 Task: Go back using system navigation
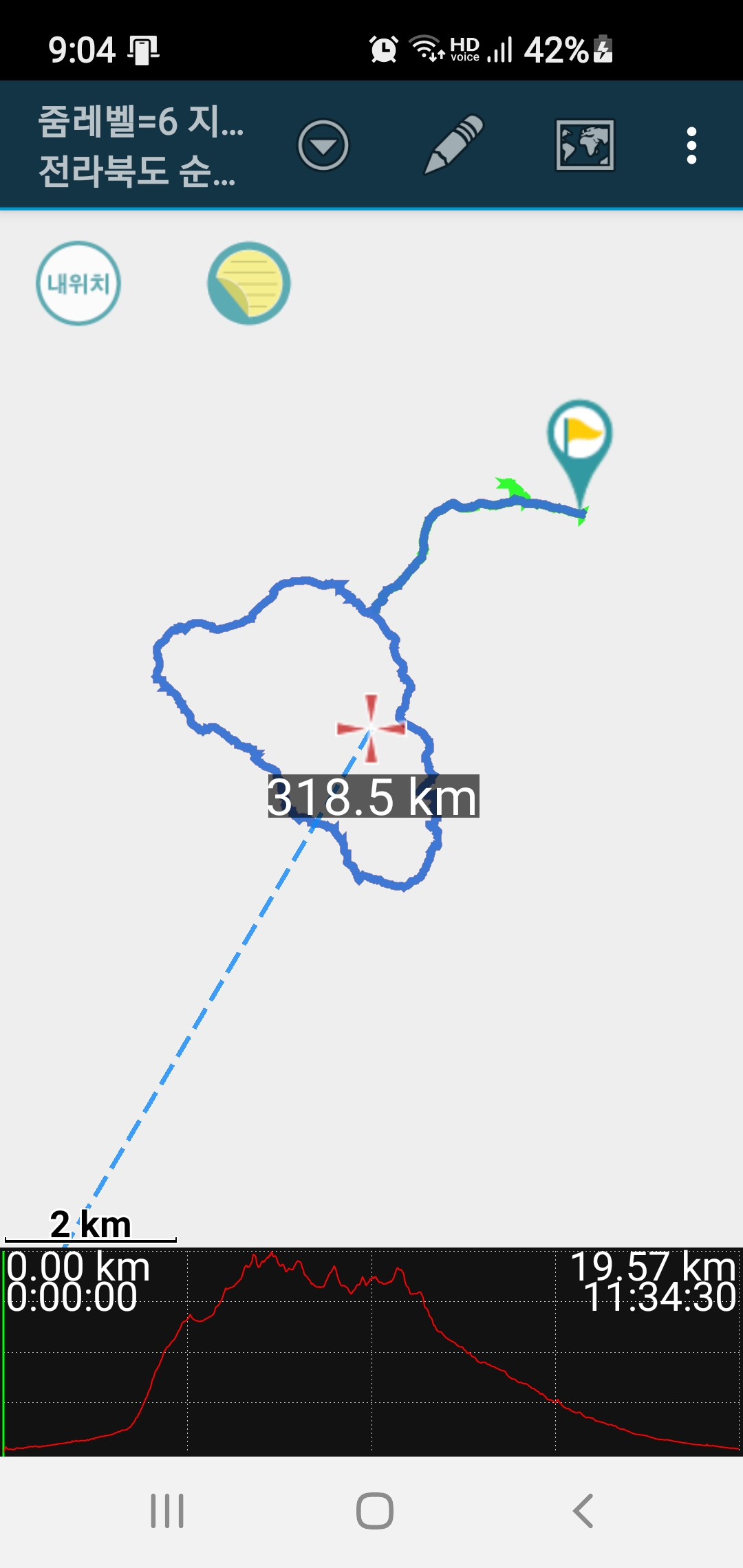point(583,1511)
